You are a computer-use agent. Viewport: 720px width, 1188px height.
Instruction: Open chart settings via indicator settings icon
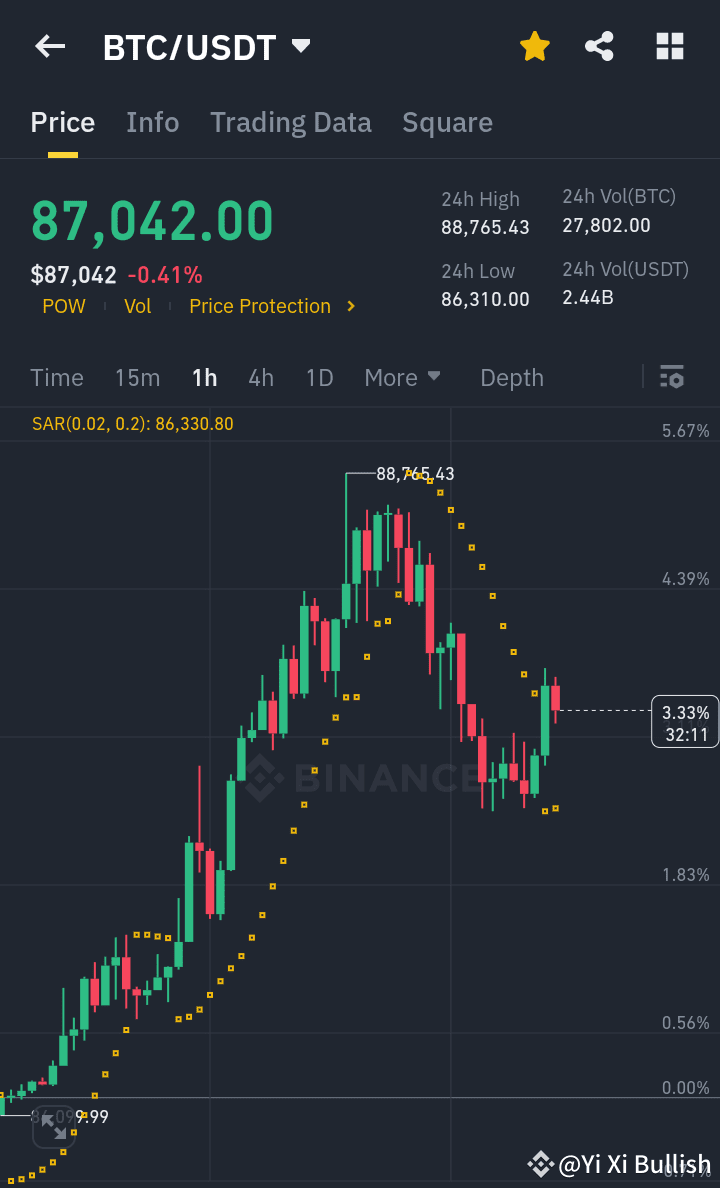click(x=672, y=378)
